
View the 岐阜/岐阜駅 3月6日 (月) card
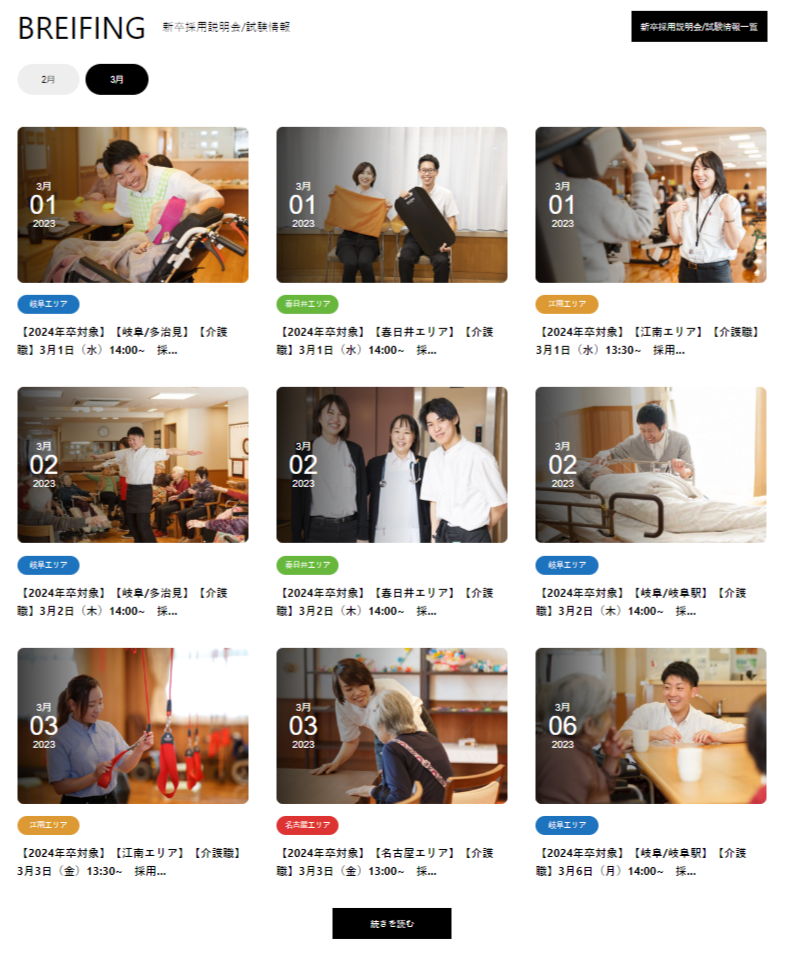tap(650, 726)
